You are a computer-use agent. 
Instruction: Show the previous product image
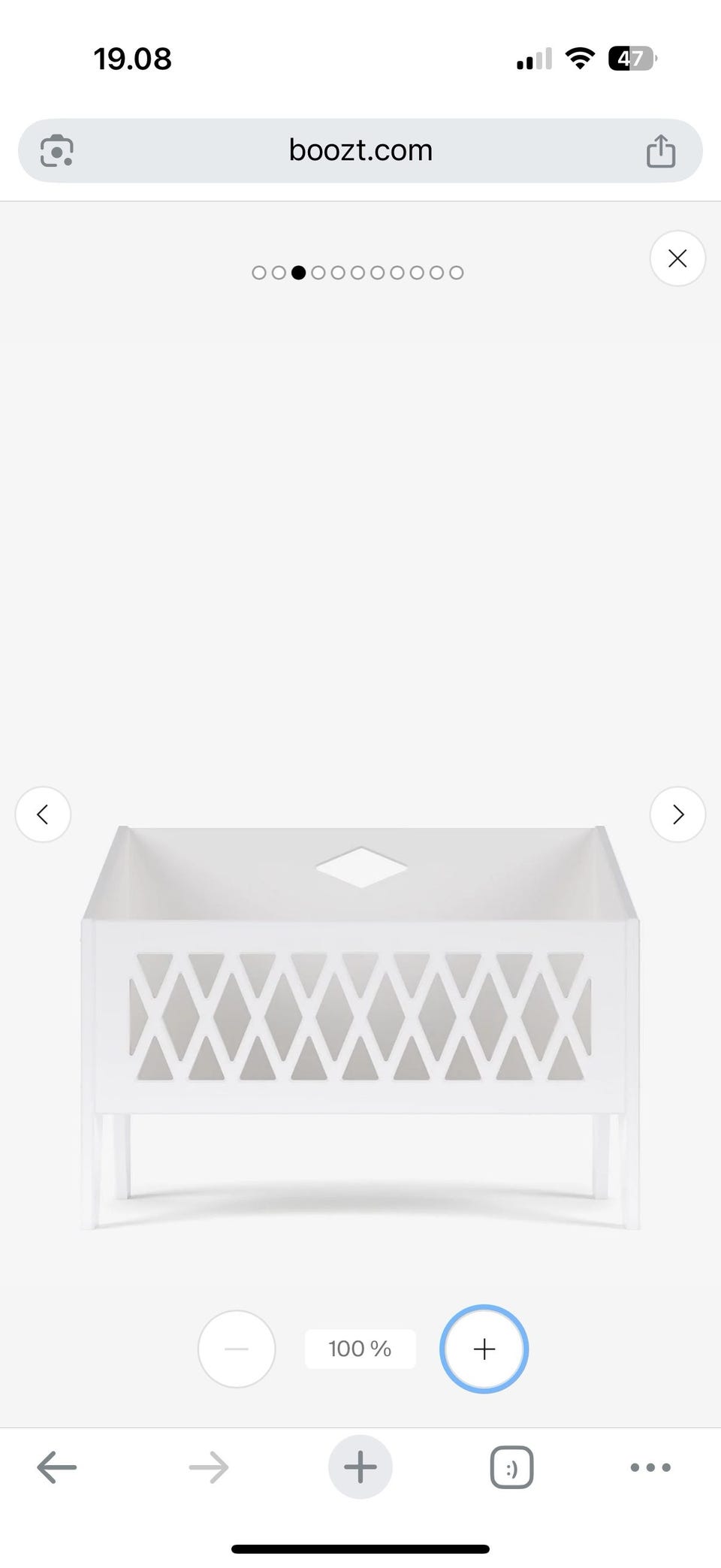[43, 814]
